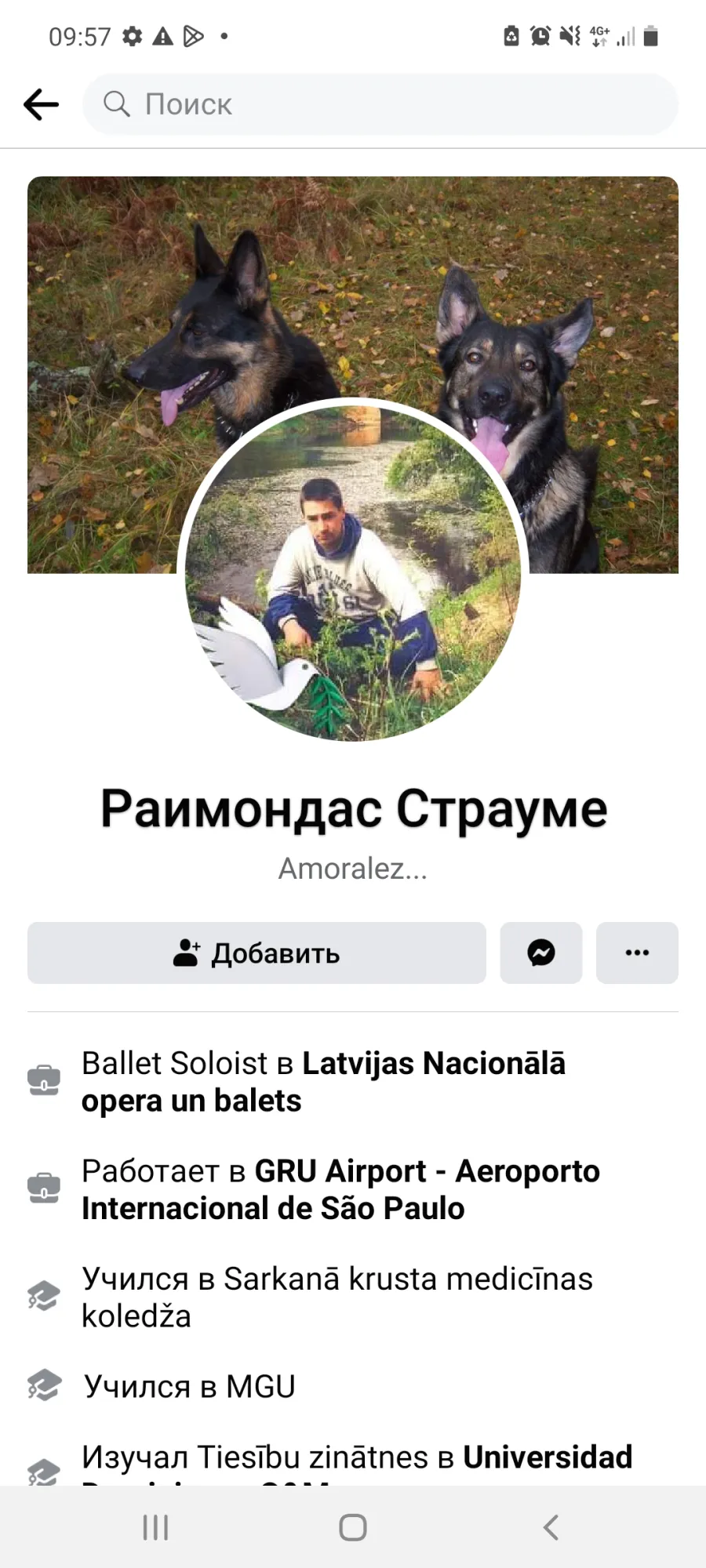
Task: Open GRU Airport workplace link
Action: point(340,1189)
